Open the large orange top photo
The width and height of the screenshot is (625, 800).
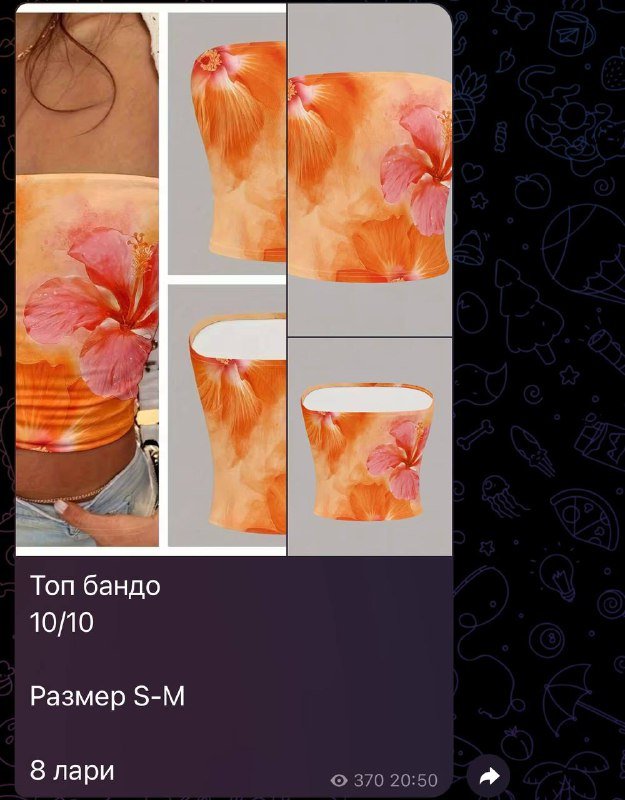point(369,170)
